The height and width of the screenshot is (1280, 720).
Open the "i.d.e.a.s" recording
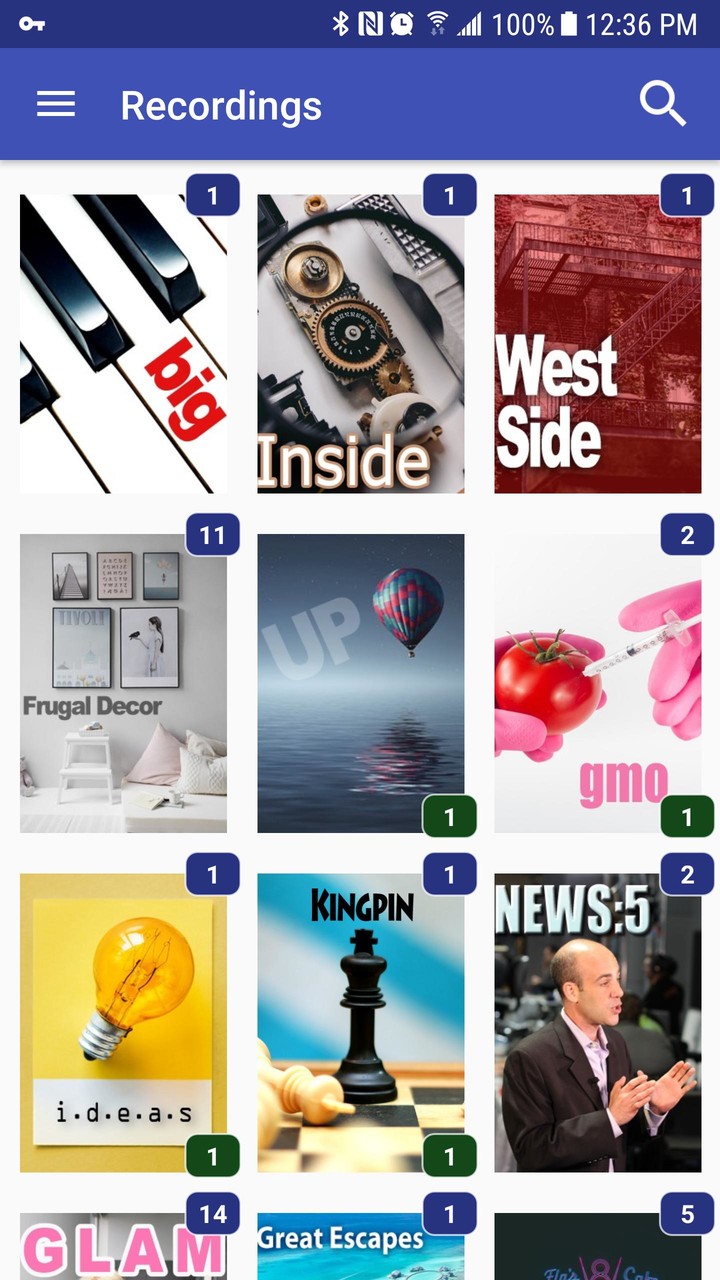pyautogui.click(x=123, y=1022)
